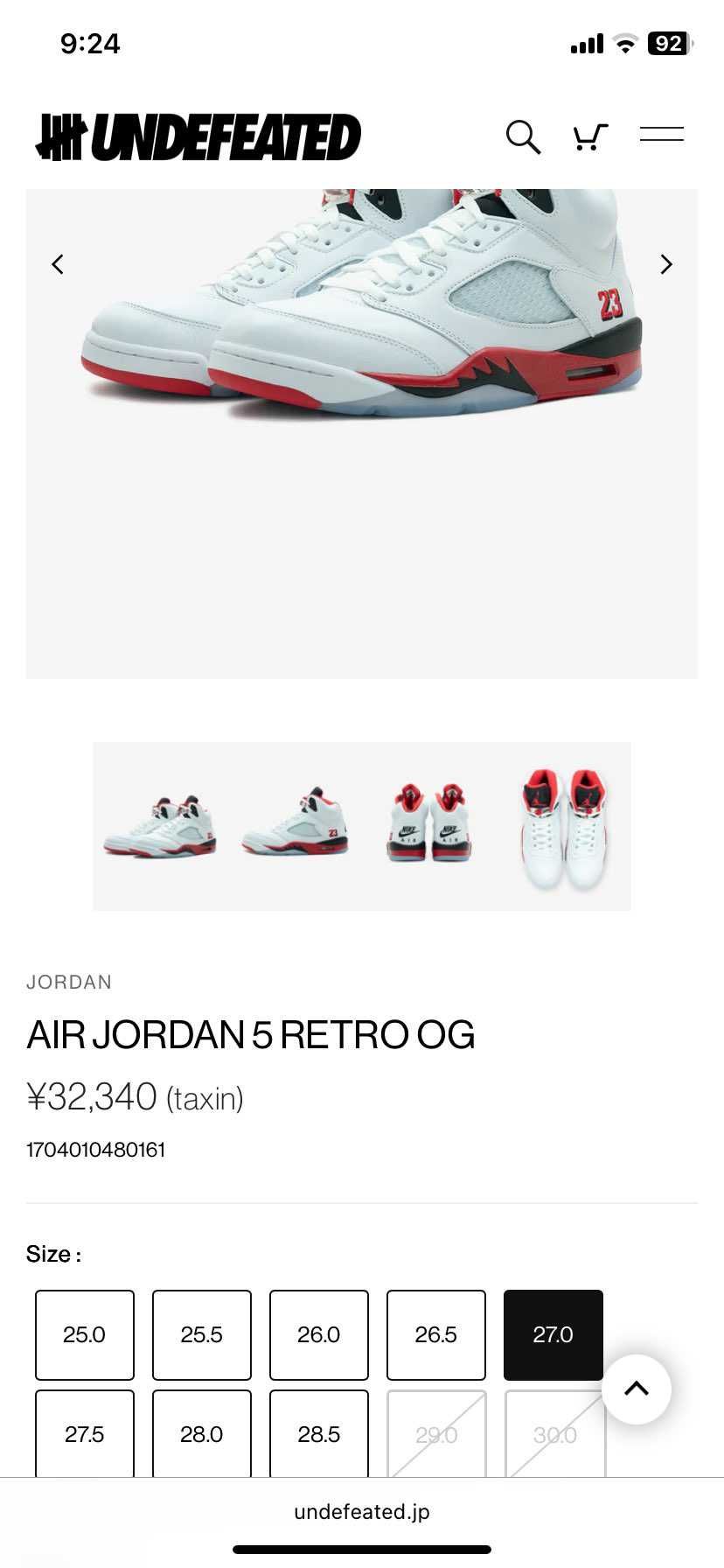Jump back to top with arrow button

coord(637,1389)
